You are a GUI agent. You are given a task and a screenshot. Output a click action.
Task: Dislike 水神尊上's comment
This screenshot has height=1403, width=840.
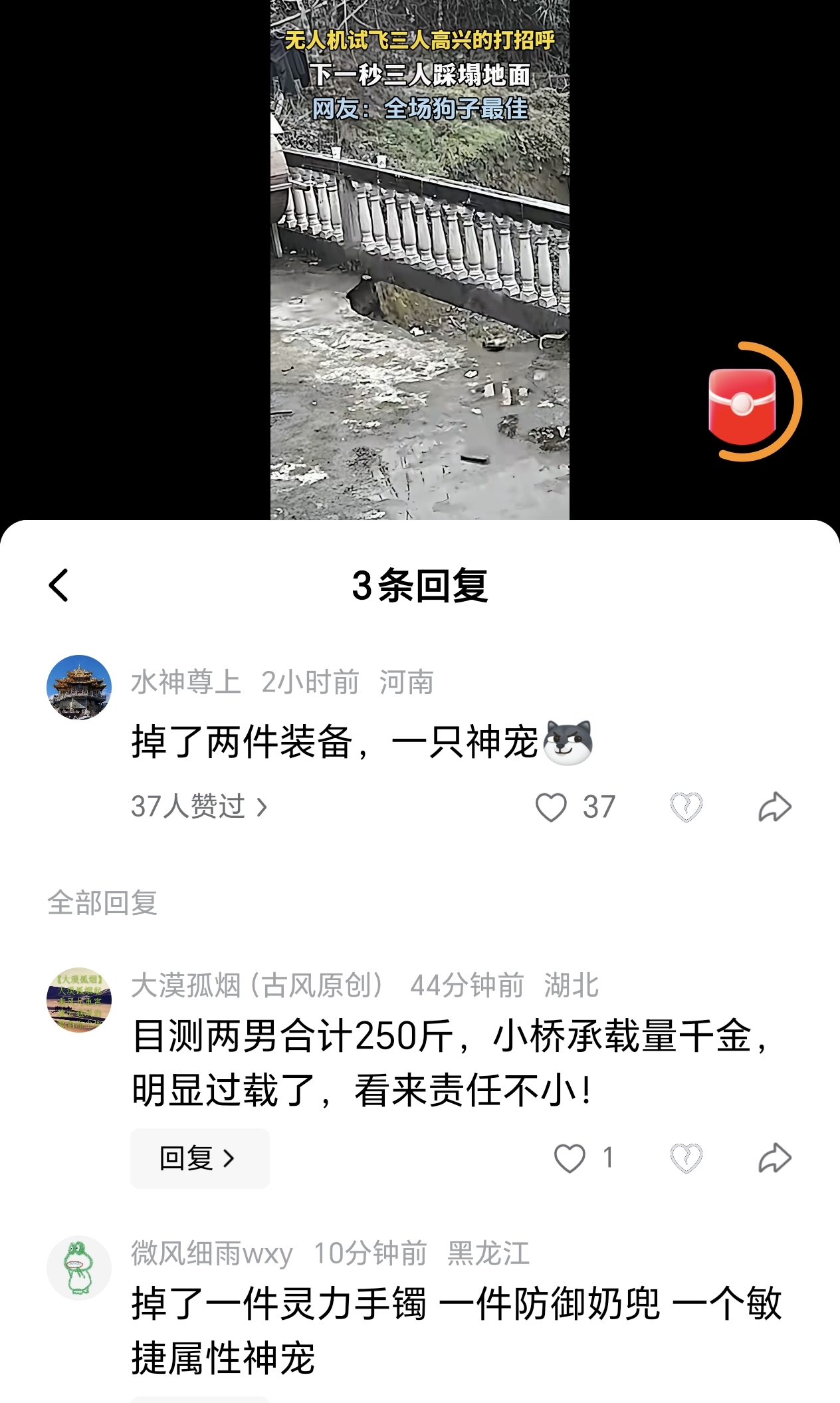686,807
